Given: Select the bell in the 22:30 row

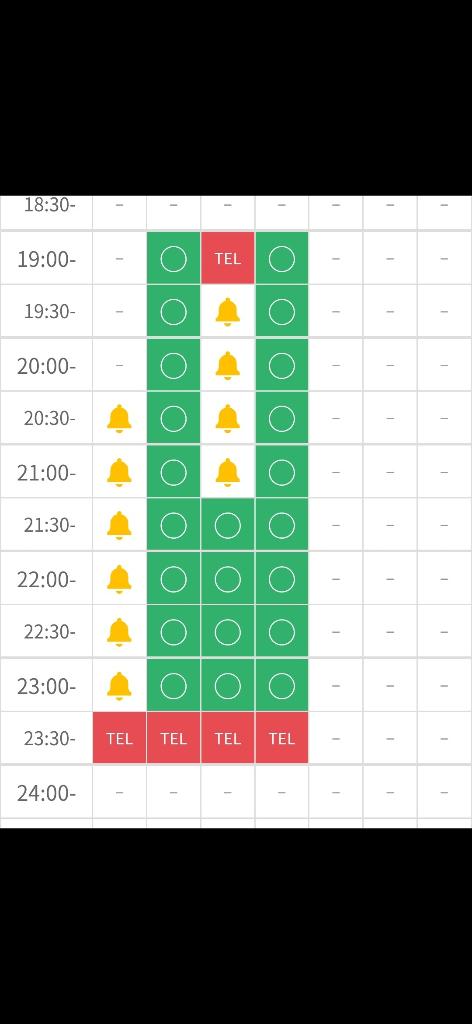Looking at the screenshot, I should pyautogui.click(x=119, y=632).
